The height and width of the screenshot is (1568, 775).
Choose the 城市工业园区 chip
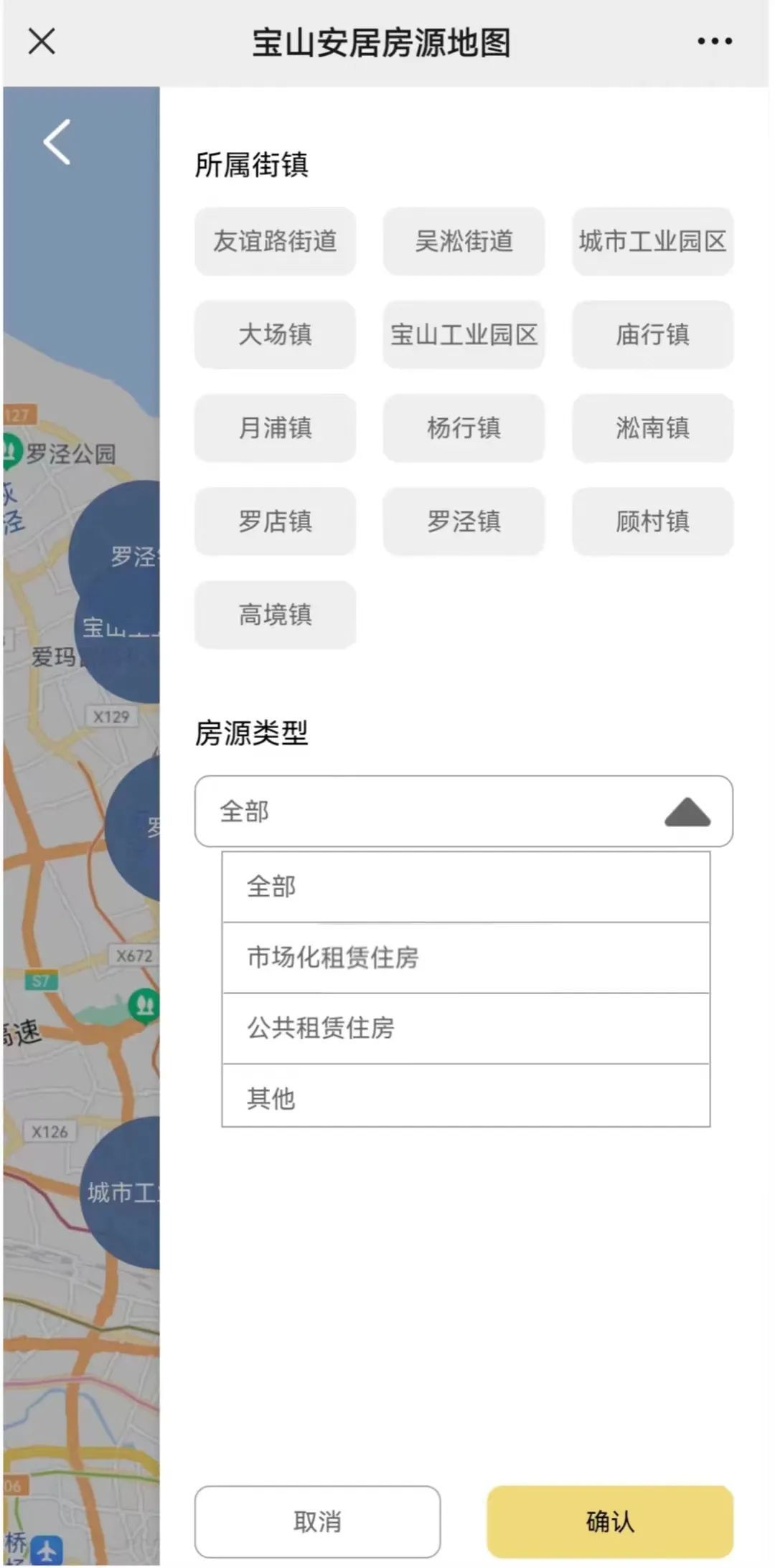pyautogui.click(x=652, y=241)
